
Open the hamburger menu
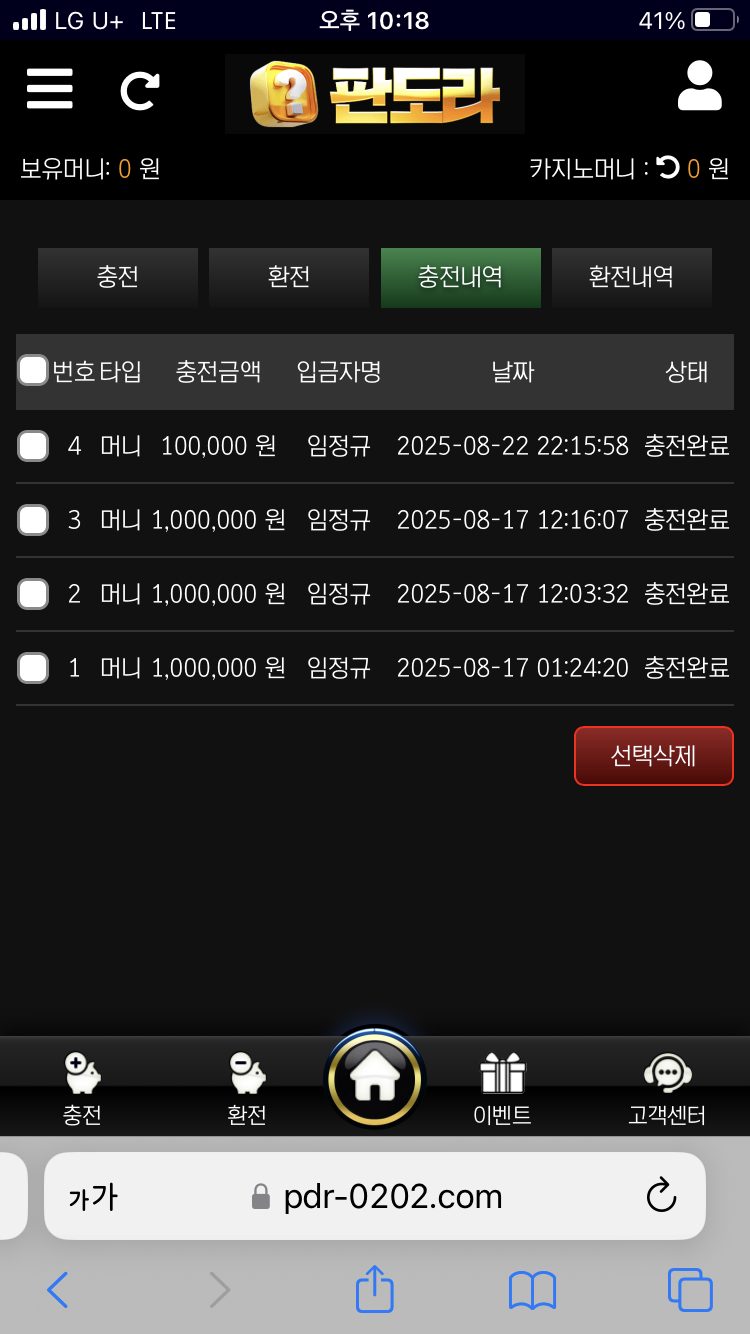50,89
